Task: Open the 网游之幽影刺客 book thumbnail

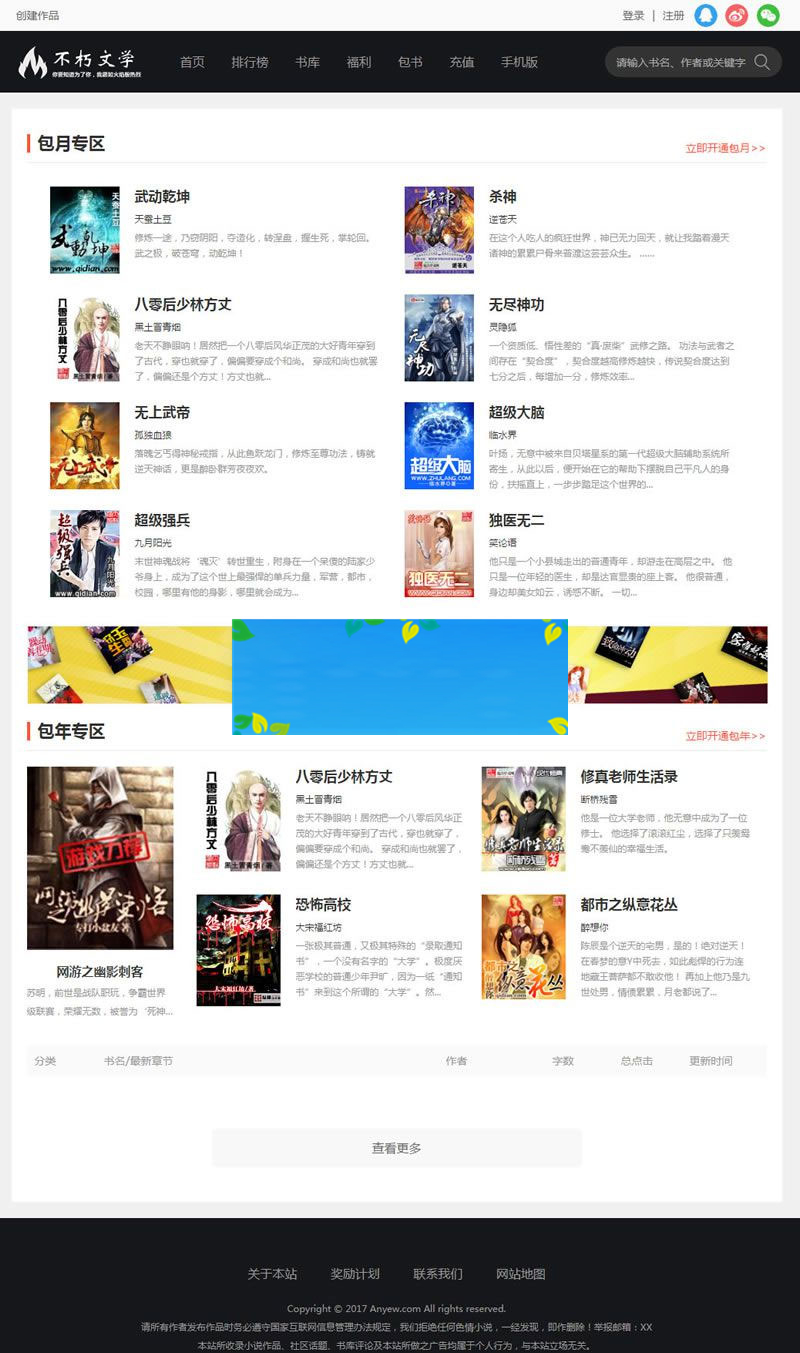Action: point(101,856)
